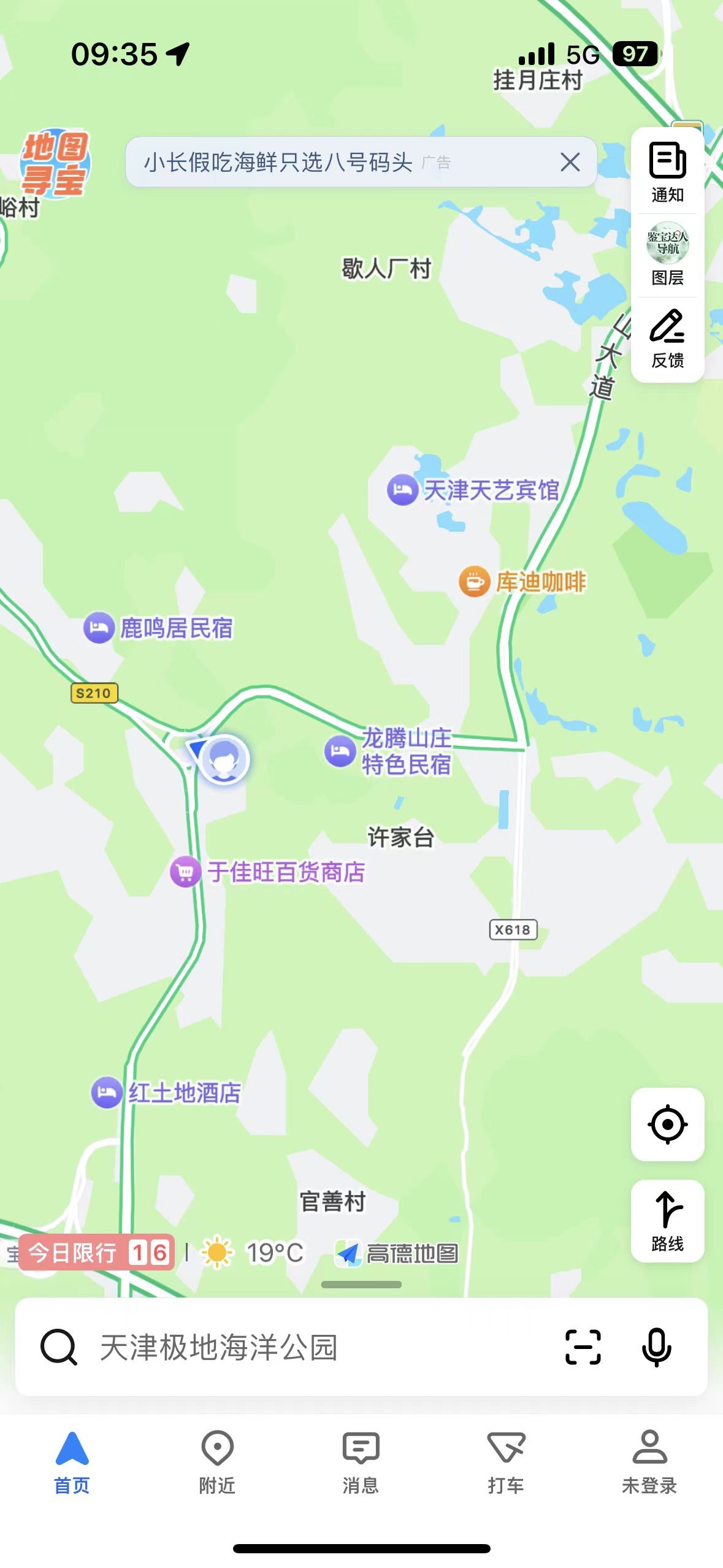
Task: Open the 通知 notifications panel
Action: 667,172
